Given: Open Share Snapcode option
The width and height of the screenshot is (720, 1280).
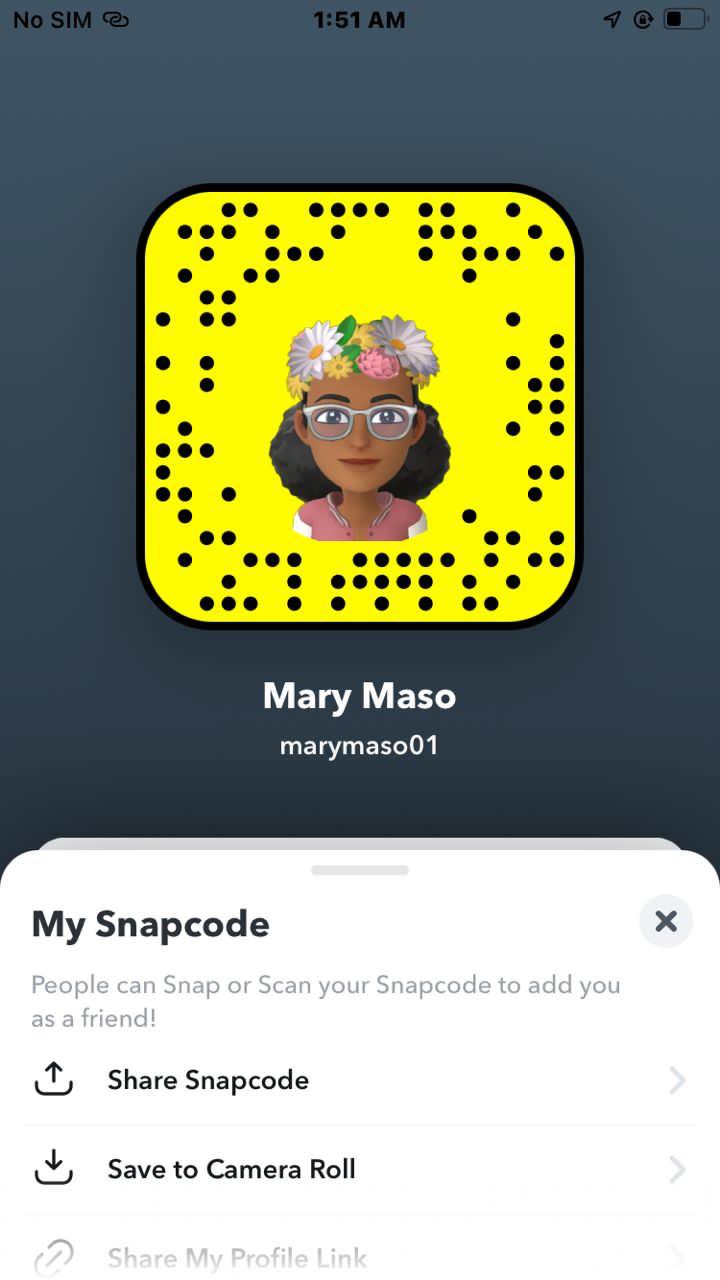Looking at the screenshot, I should pyautogui.click(x=208, y=1080).
